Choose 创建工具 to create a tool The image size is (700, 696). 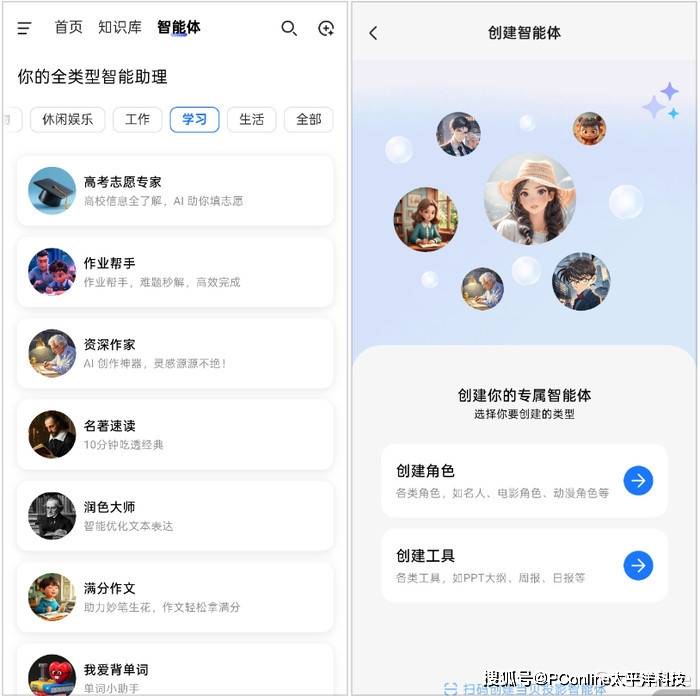(524, 565)
